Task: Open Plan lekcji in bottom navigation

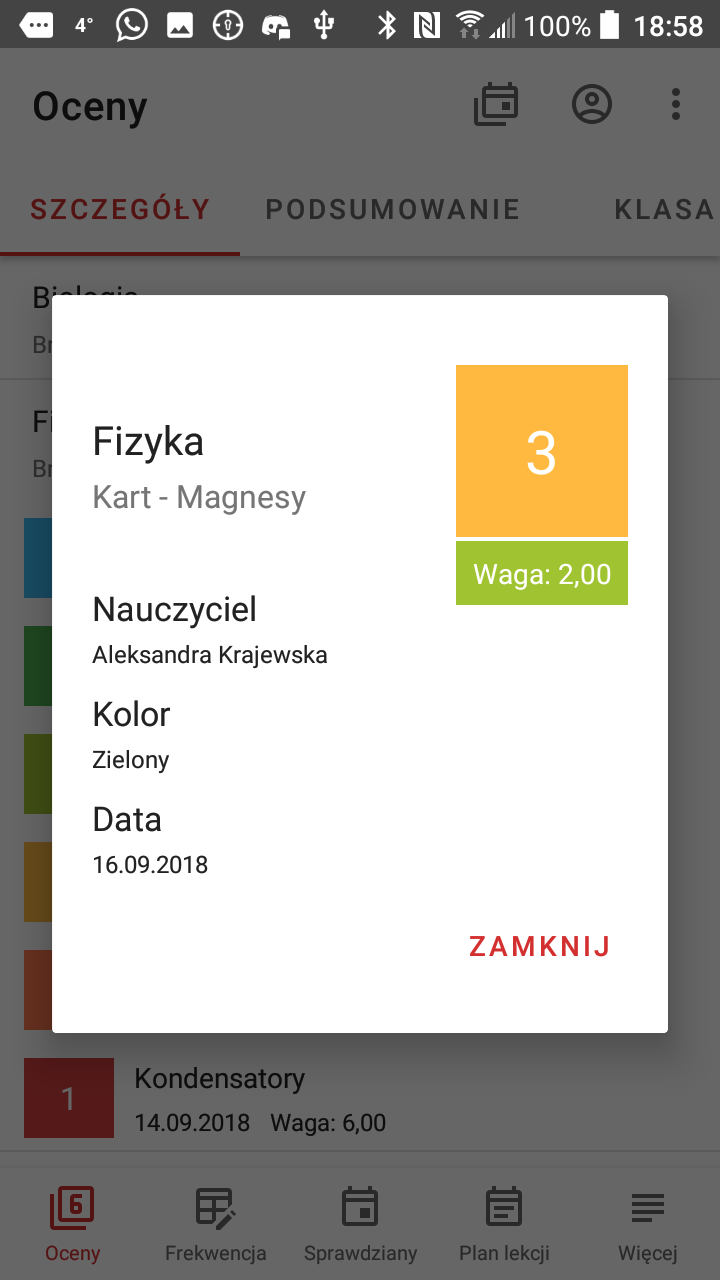Action: pyautogui.click(x=504, y=1224)
